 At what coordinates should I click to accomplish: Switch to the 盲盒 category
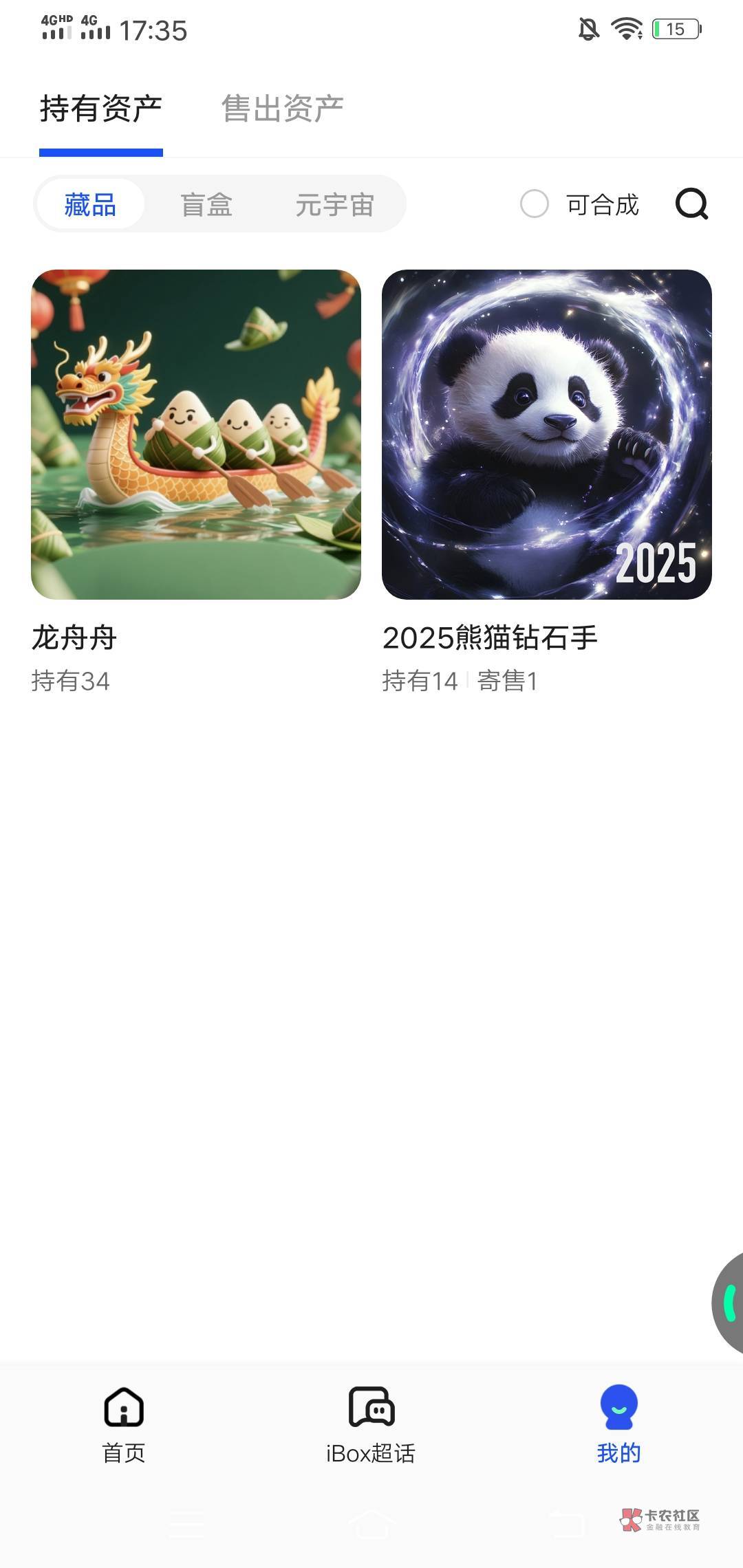[x=206, y=204]
